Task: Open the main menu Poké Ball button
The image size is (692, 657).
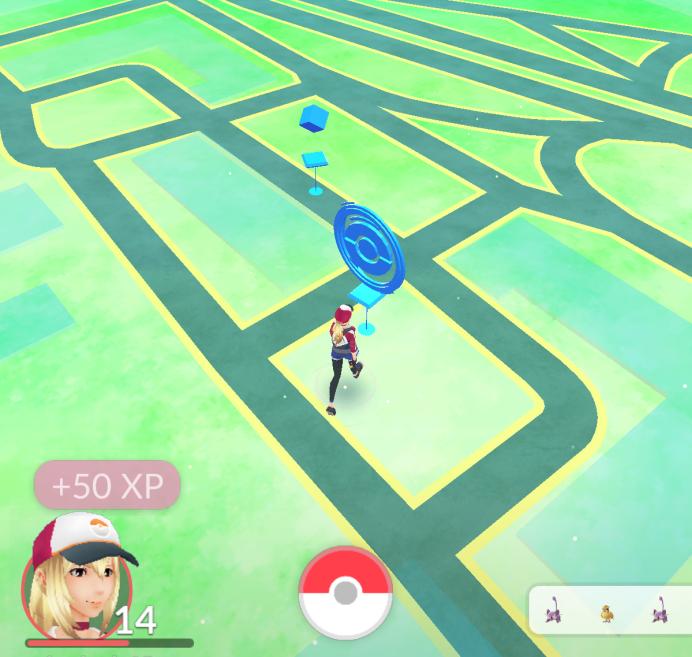Action: (345, 593)
